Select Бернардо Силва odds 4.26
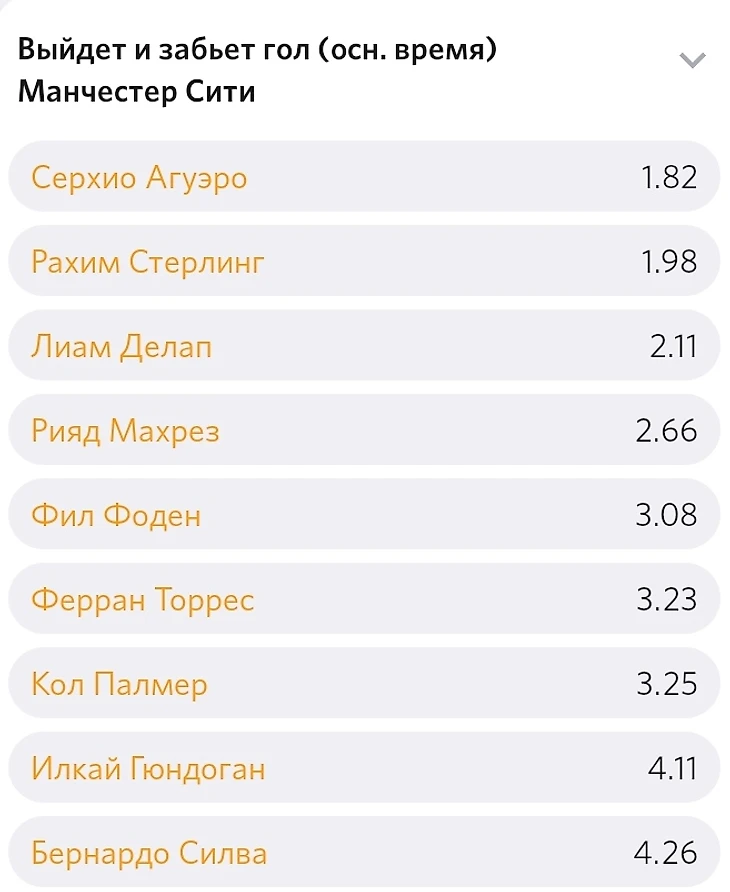 coord(364,852)
